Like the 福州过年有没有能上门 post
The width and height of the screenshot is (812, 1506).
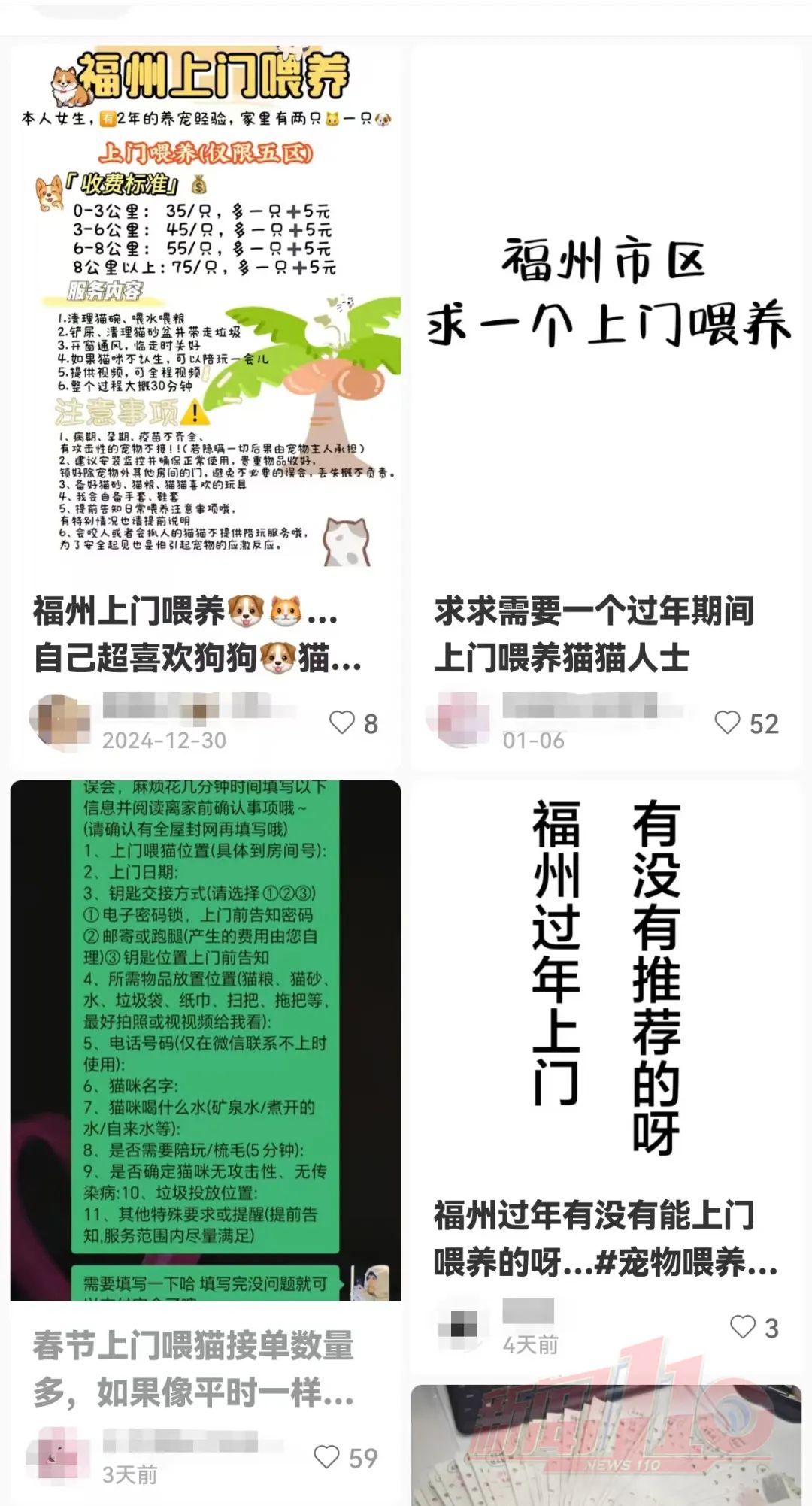743,1326
